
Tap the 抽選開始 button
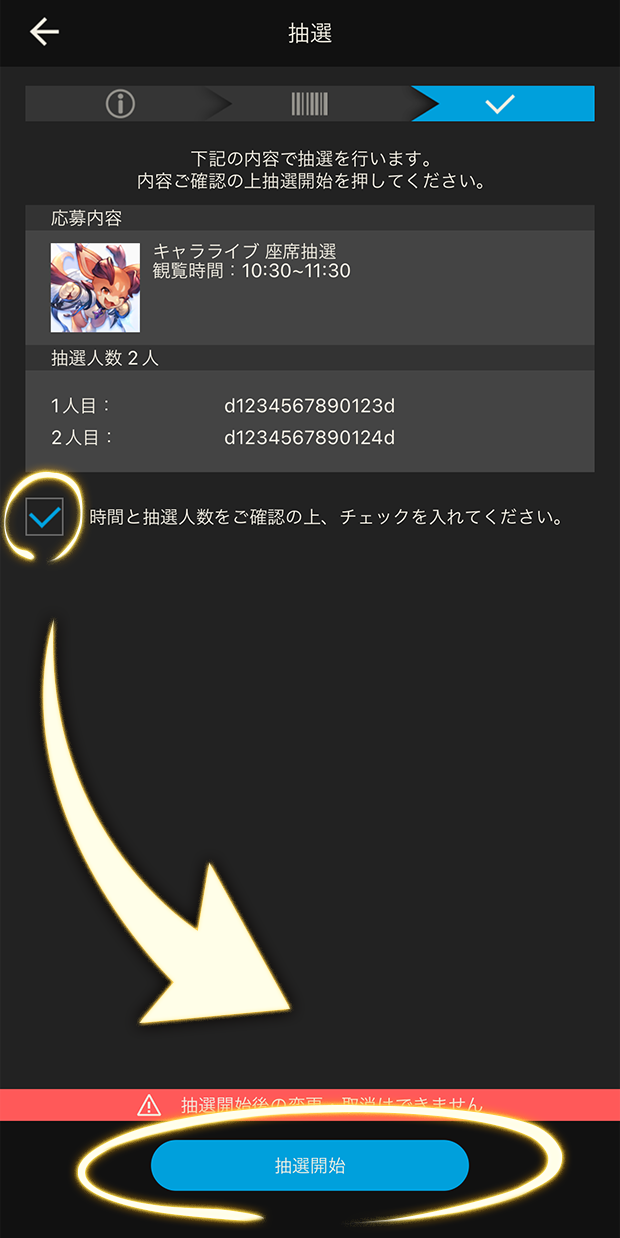pos(310,1165)
